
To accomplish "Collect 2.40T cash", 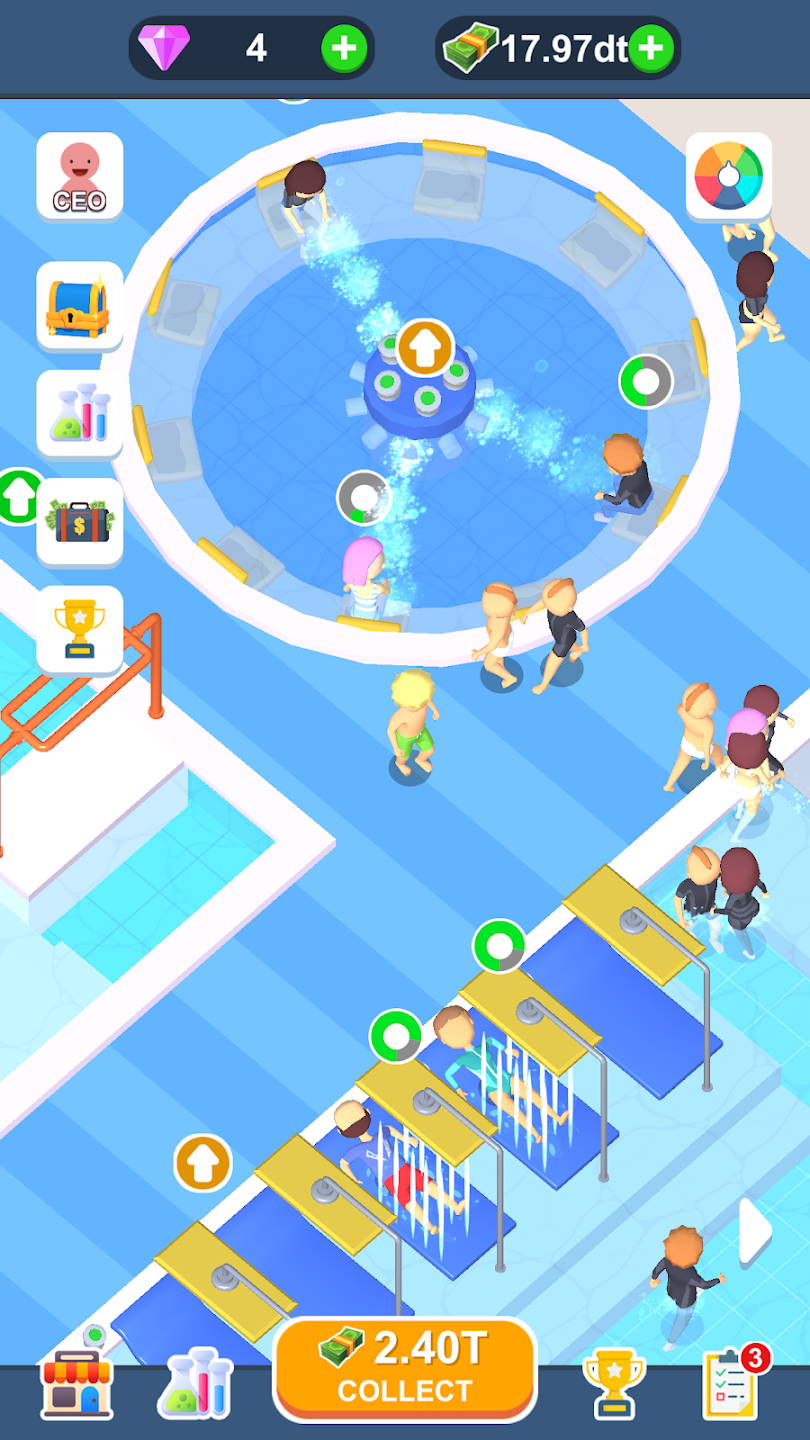I will [405, 1368].
